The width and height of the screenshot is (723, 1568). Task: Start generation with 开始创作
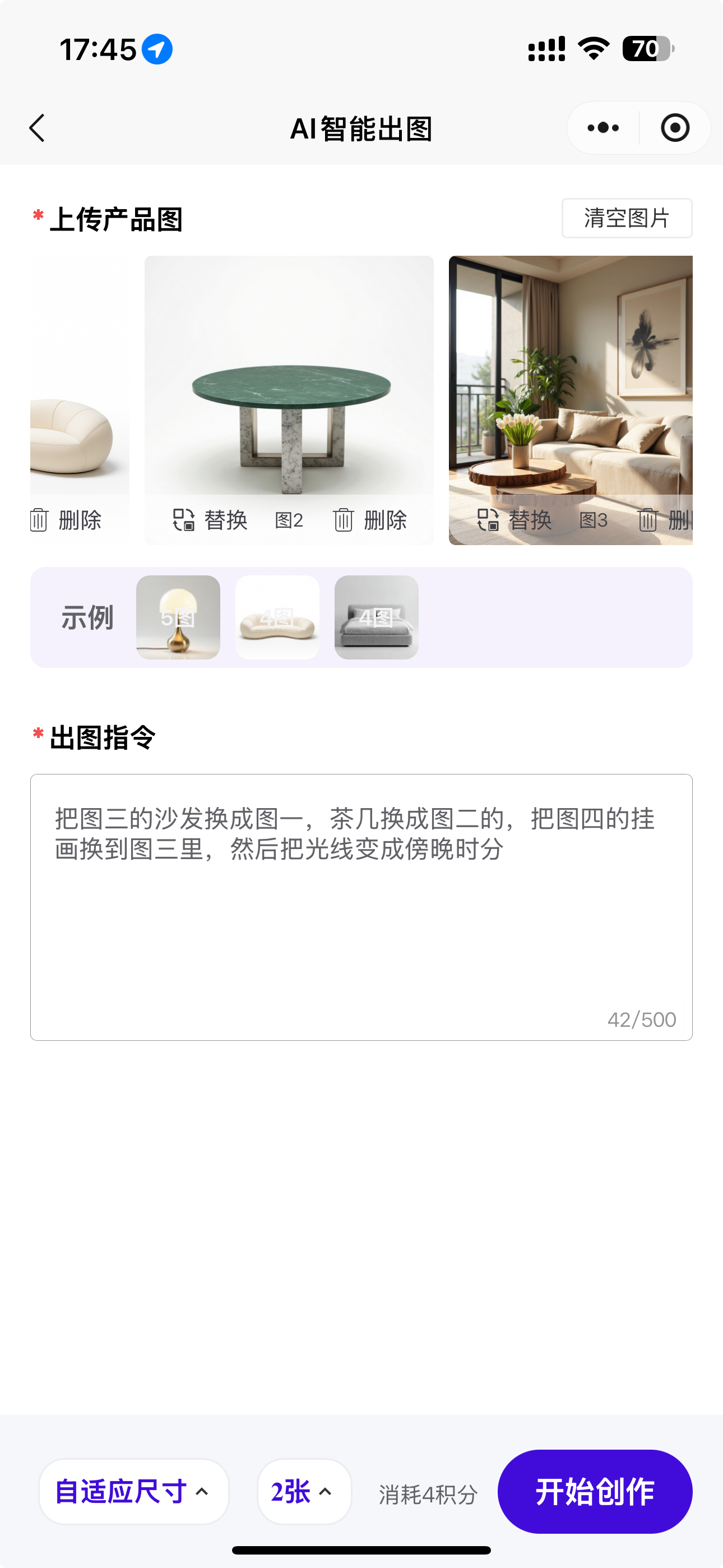(x=595, y=1491)
